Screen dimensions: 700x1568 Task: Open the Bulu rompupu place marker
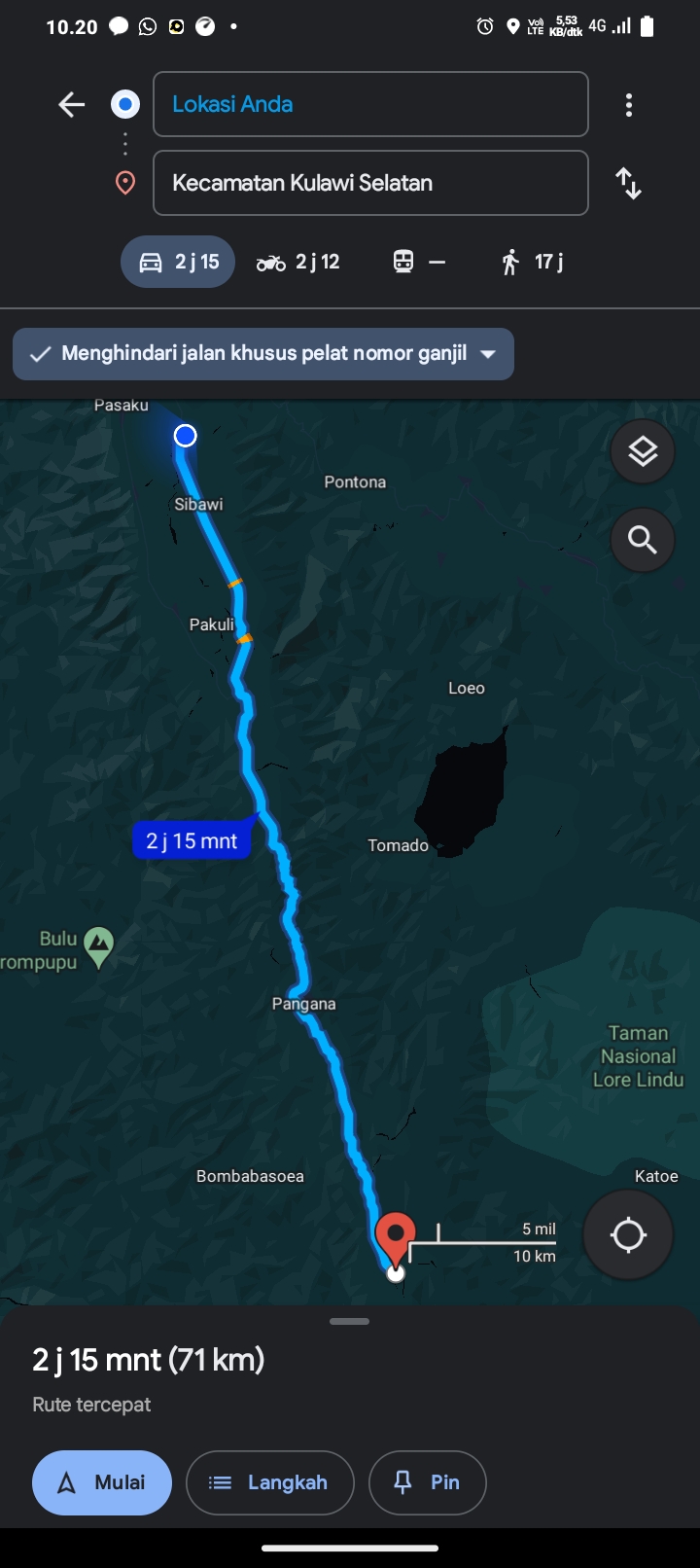[x=98, y=946]
